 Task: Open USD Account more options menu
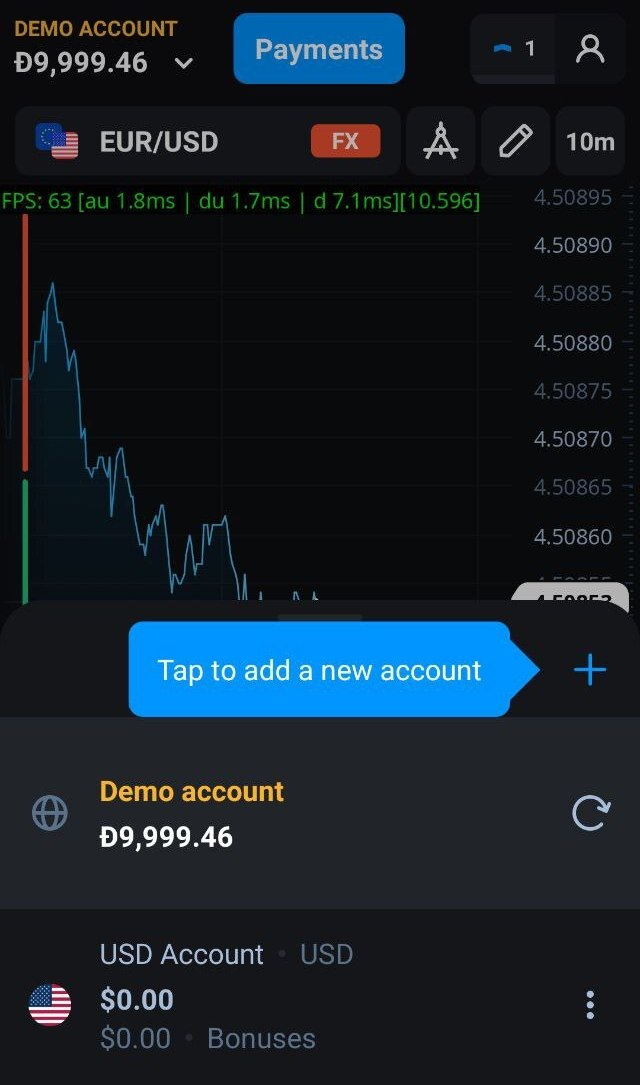click(590, 1004)
